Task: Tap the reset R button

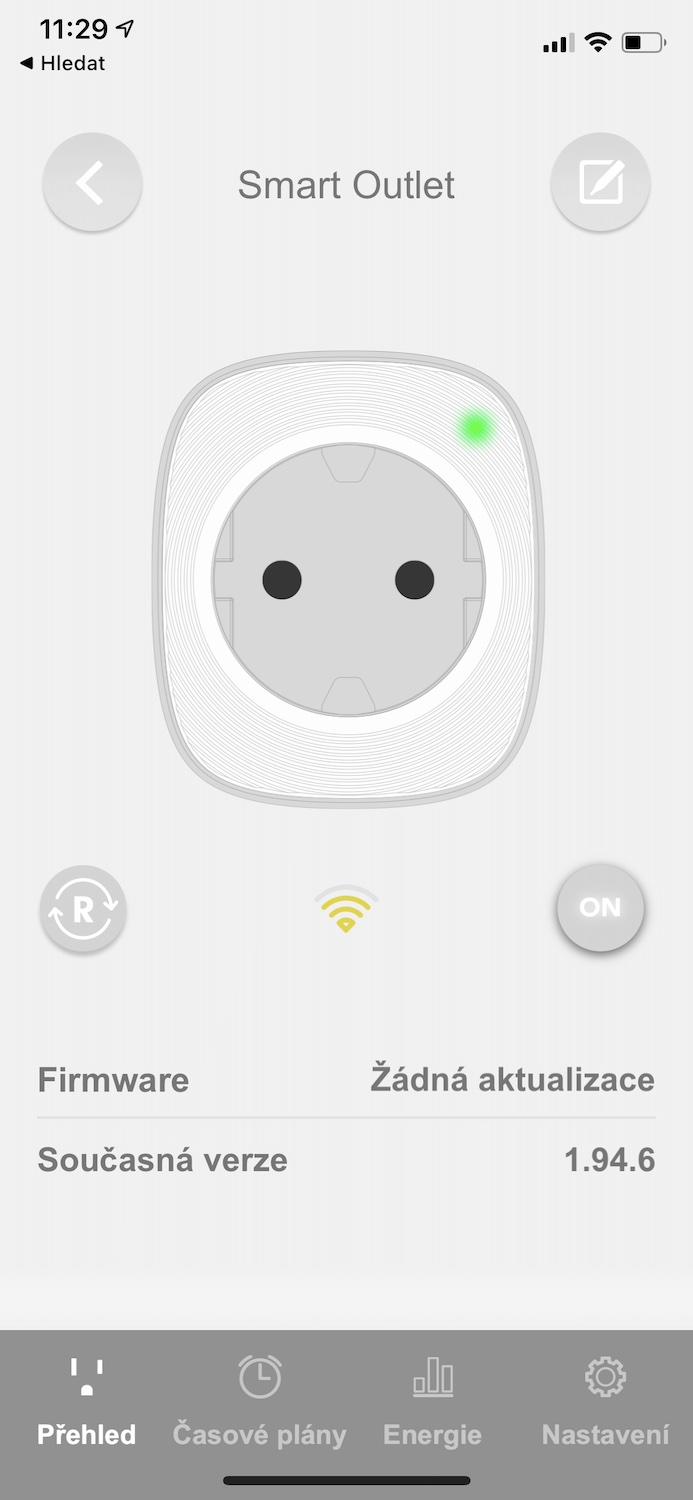Action: pos(84,908)
